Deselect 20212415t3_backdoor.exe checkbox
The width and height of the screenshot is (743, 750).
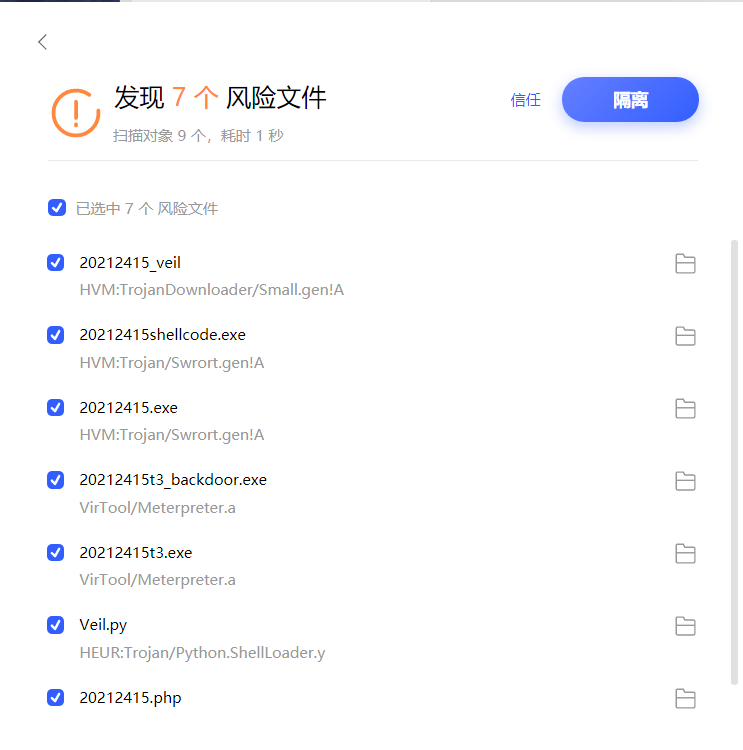click(x=56, y=480)
